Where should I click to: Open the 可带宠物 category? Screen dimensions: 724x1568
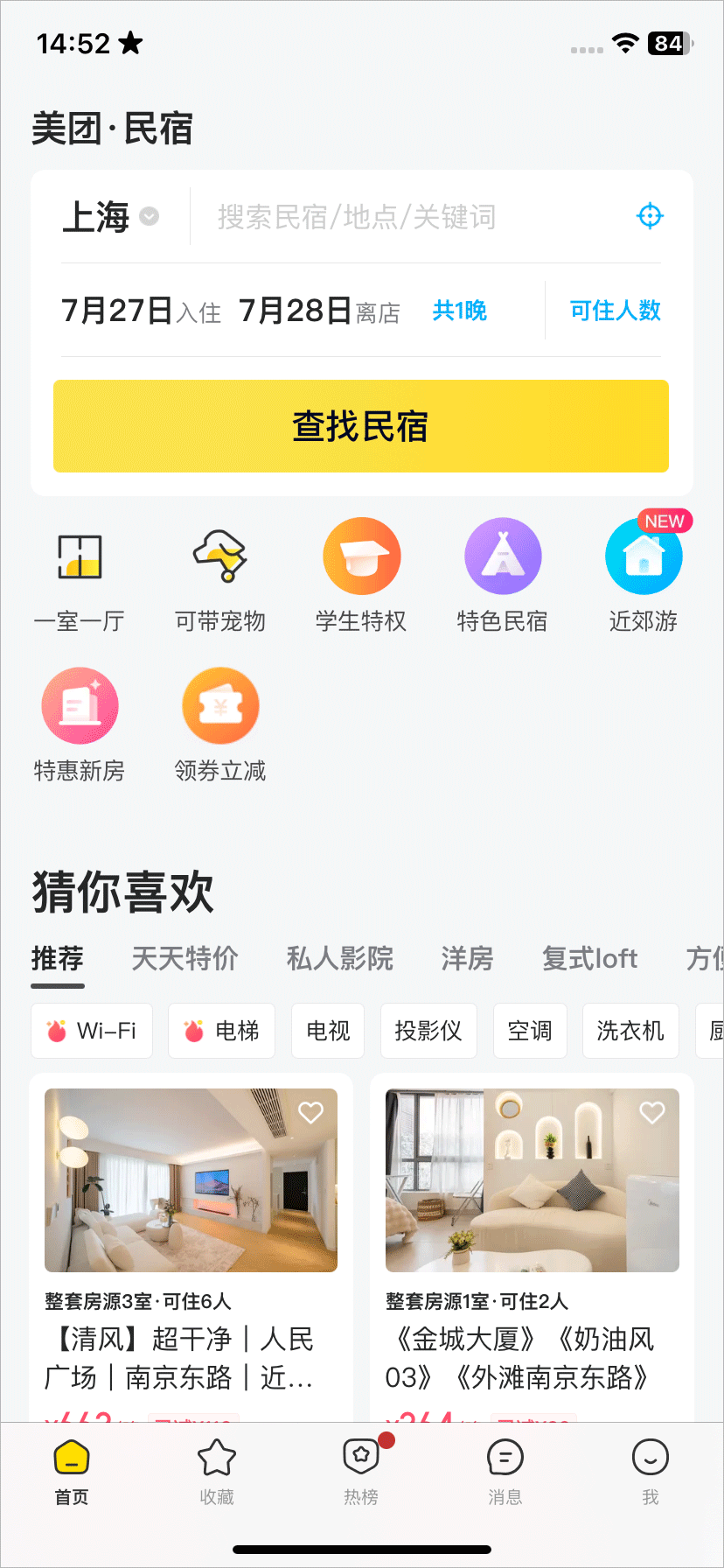point(220,576)
